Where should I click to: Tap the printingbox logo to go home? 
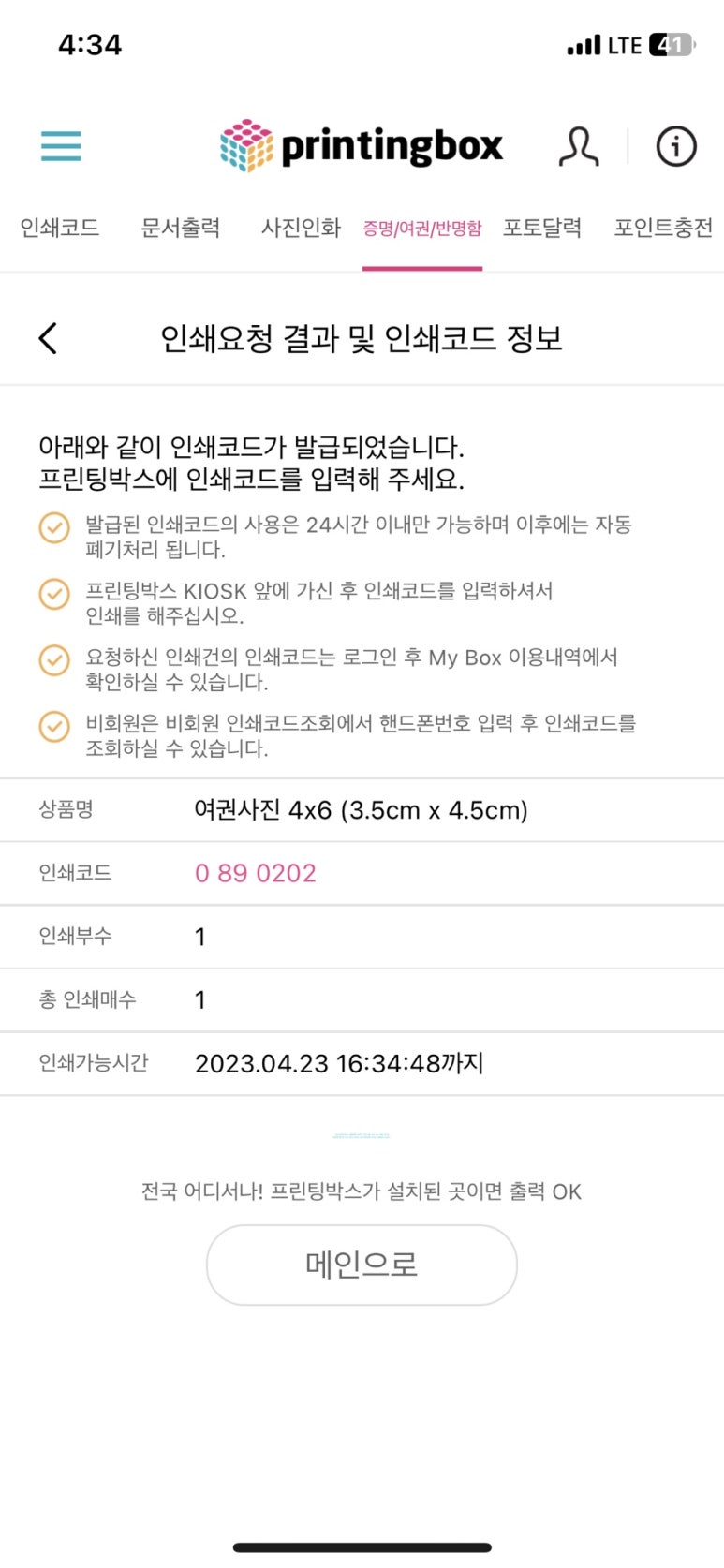[x=362, y=146]
